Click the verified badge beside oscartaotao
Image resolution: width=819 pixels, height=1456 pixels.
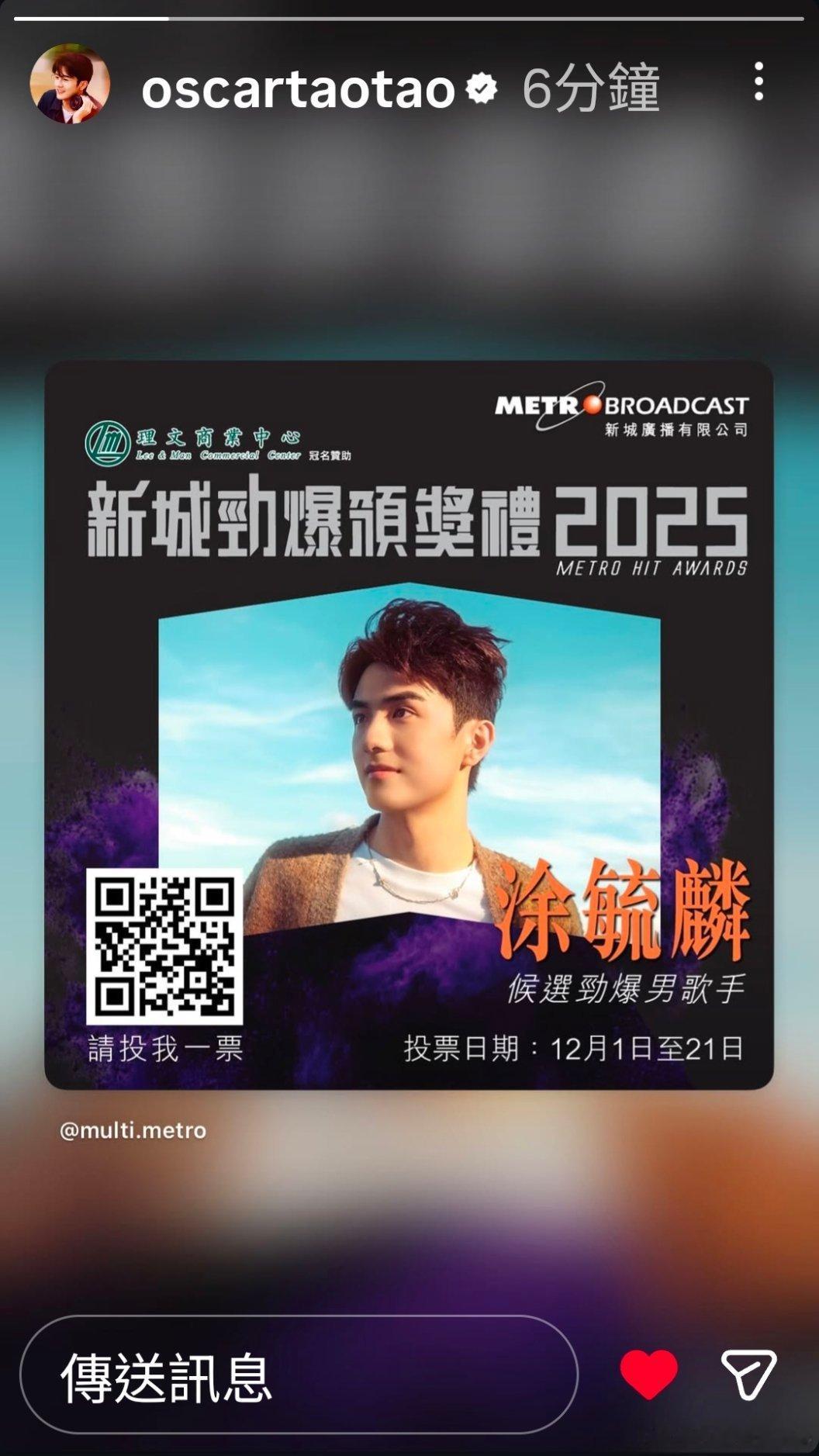tap(481, 88)
